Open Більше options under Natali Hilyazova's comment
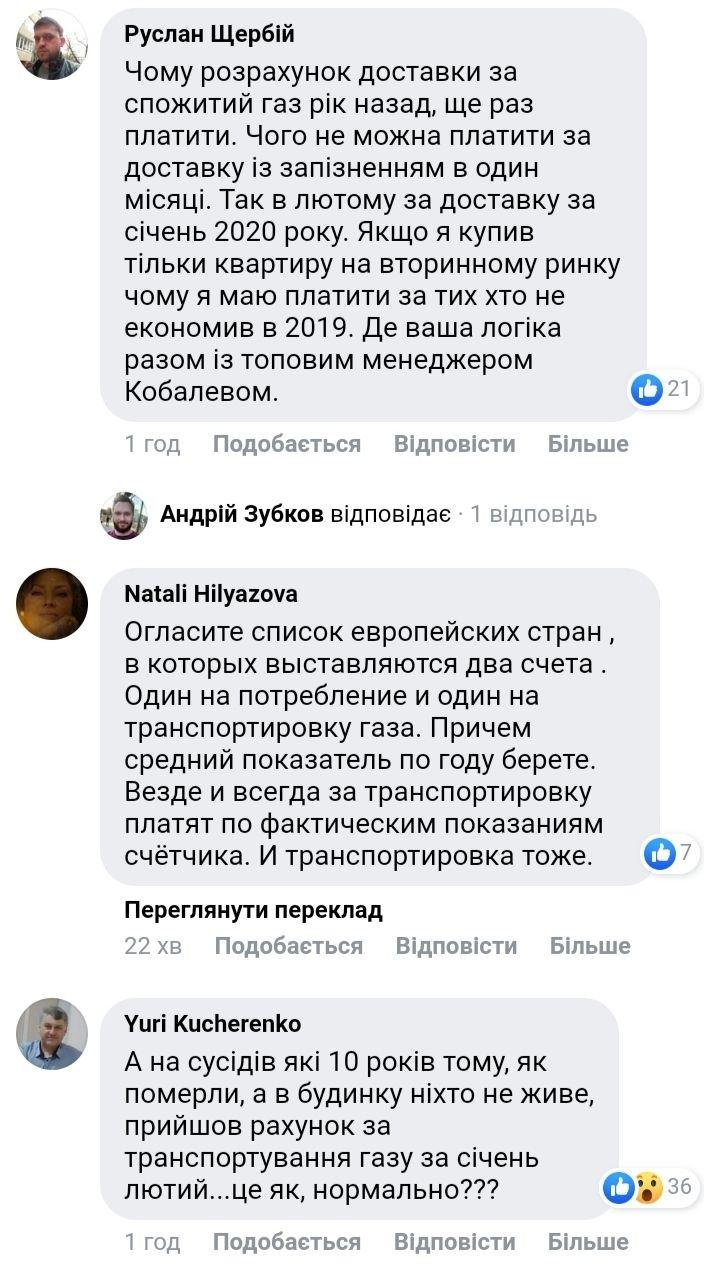 tap(590, 946)
